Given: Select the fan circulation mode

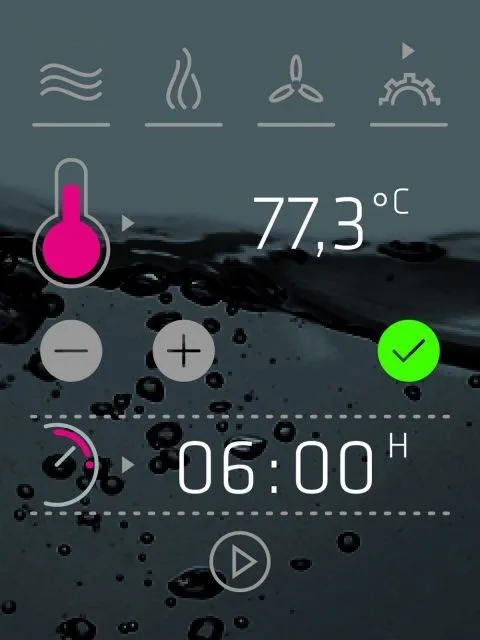Looking at the screenshot, I should [296, 80].
